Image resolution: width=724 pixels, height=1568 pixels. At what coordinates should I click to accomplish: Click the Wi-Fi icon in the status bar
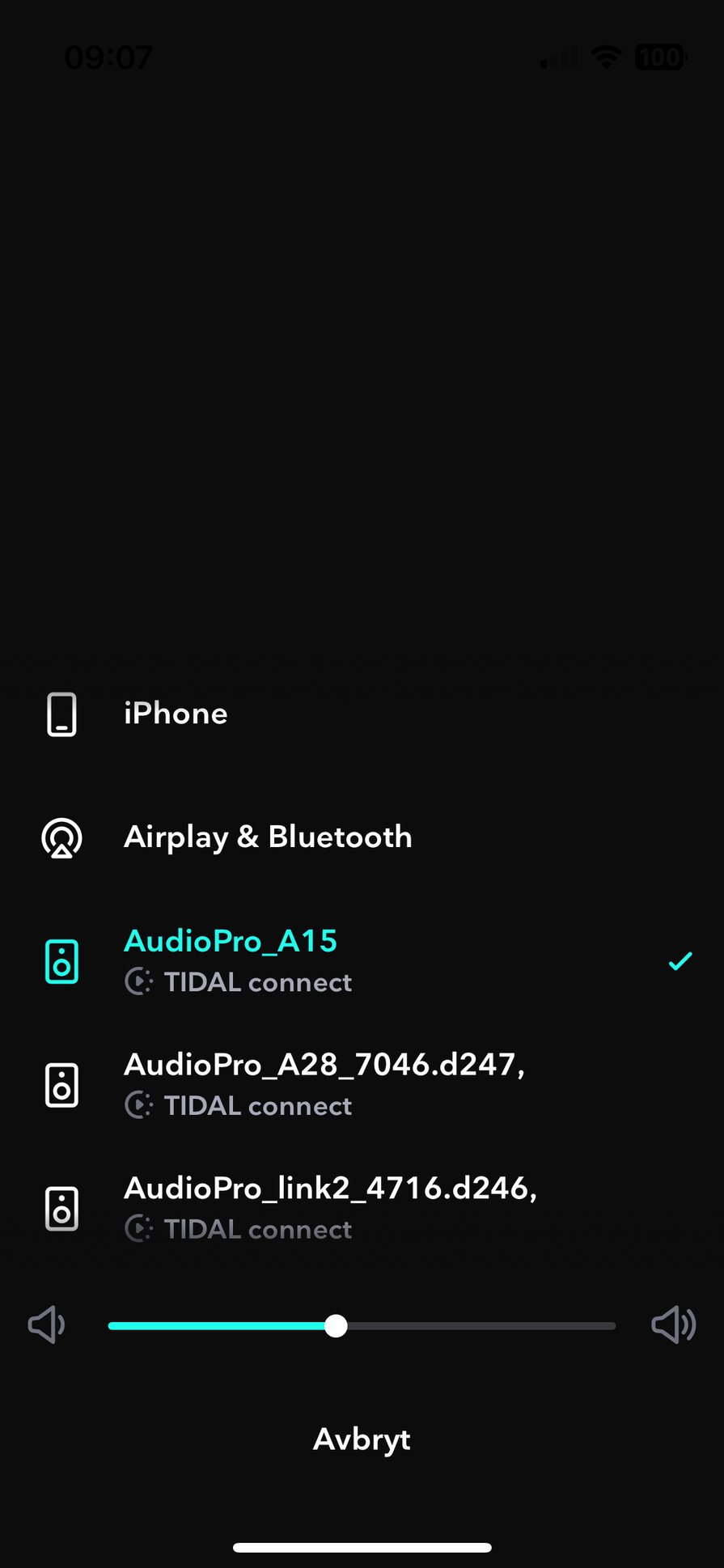[x=605, y=57]
